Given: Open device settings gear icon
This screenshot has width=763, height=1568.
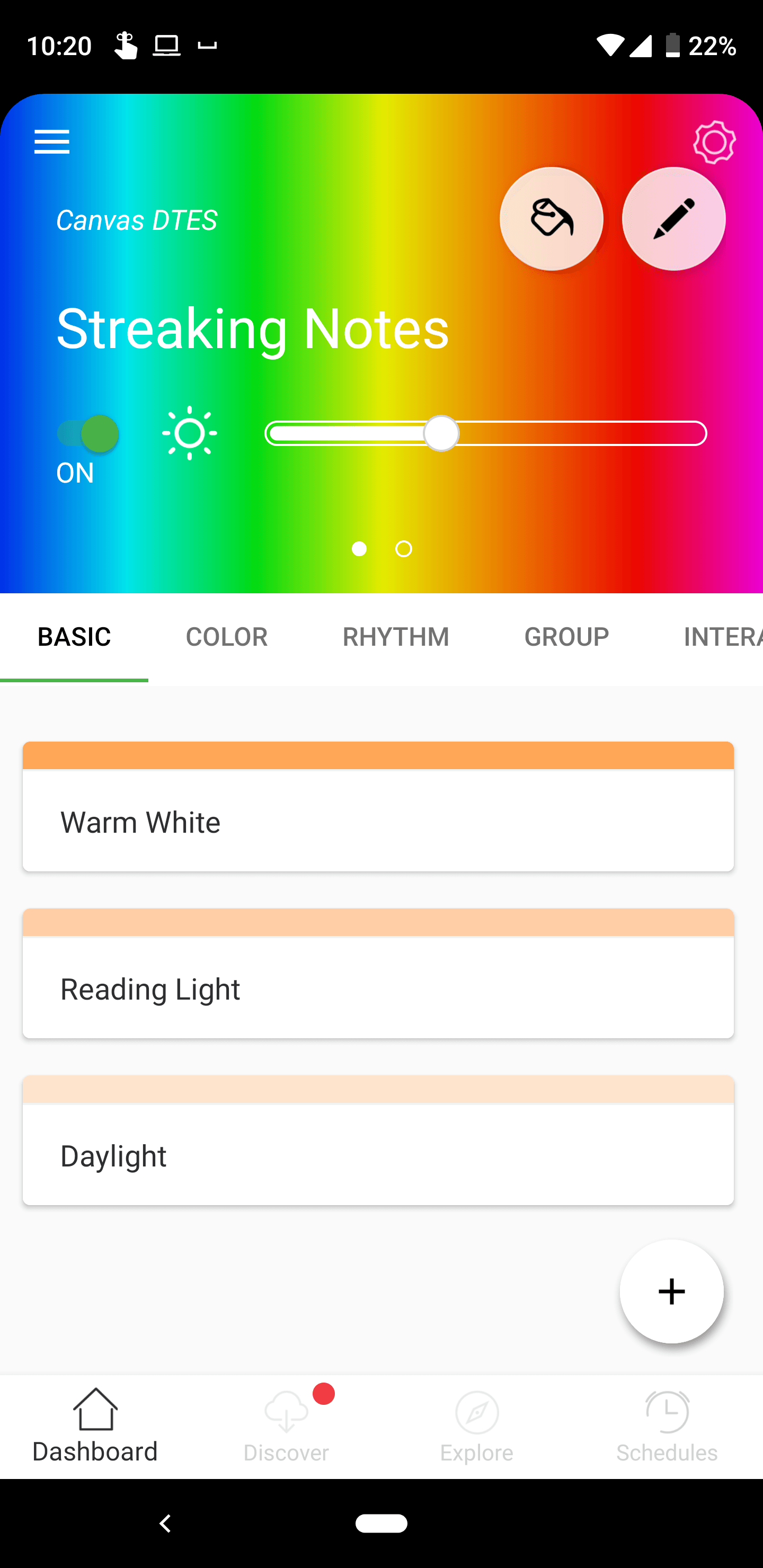Looking at the screenshot, I should [714, 142].
